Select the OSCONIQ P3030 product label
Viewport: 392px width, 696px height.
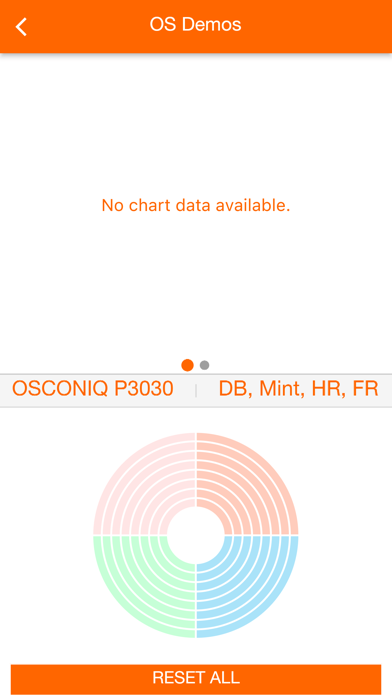coord(93,389)
